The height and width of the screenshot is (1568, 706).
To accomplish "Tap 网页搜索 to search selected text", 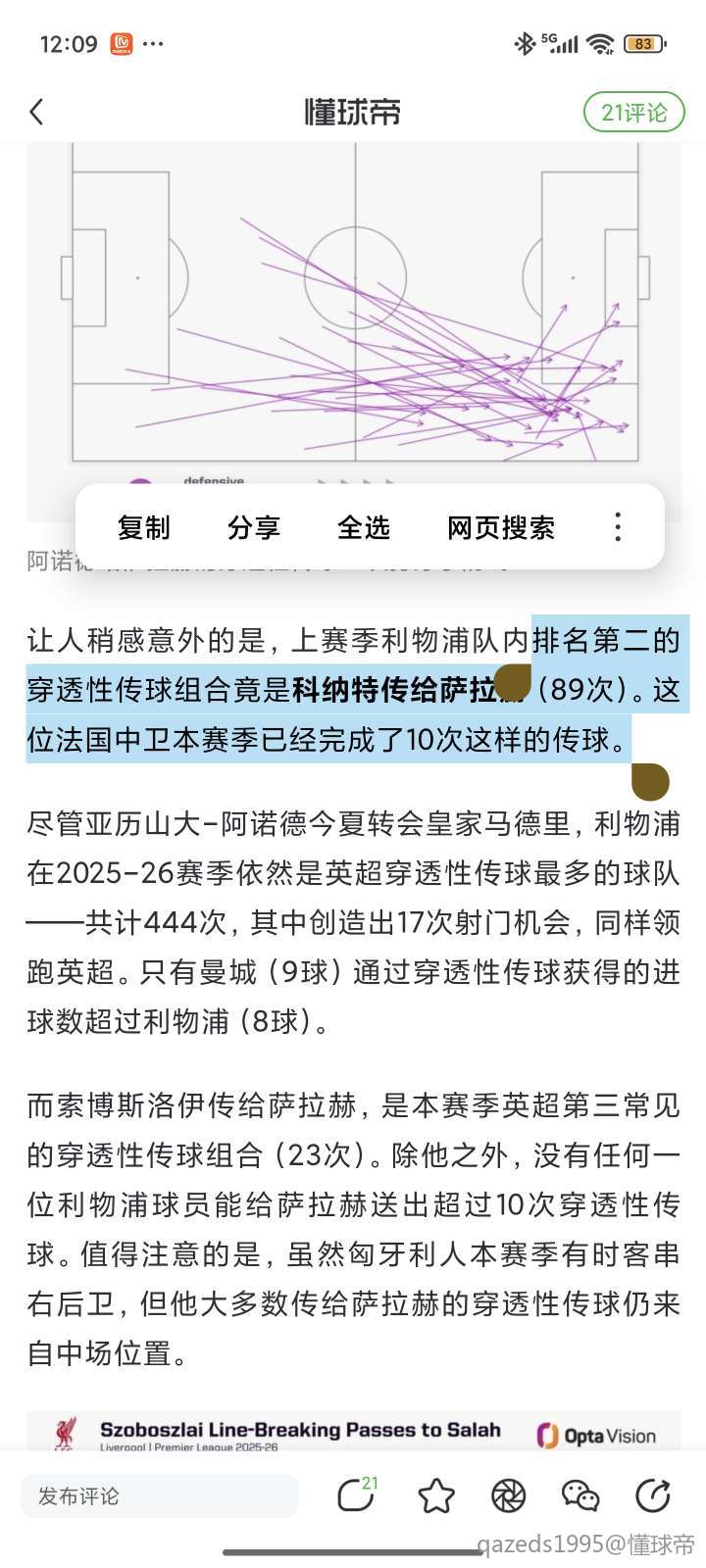I will coord(500,527).
